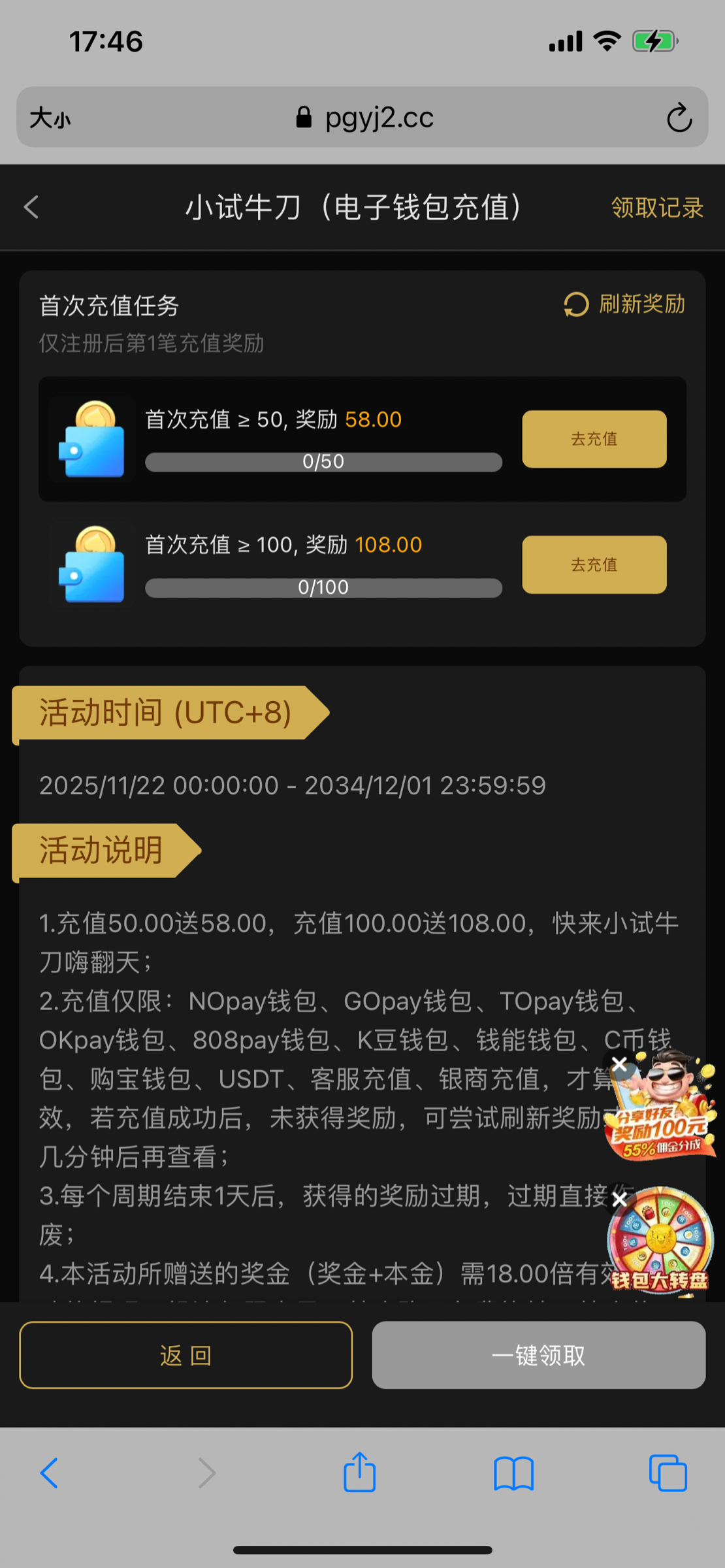
Task: Dismiss the 分享好友 floating promo
Action: 619,1065
